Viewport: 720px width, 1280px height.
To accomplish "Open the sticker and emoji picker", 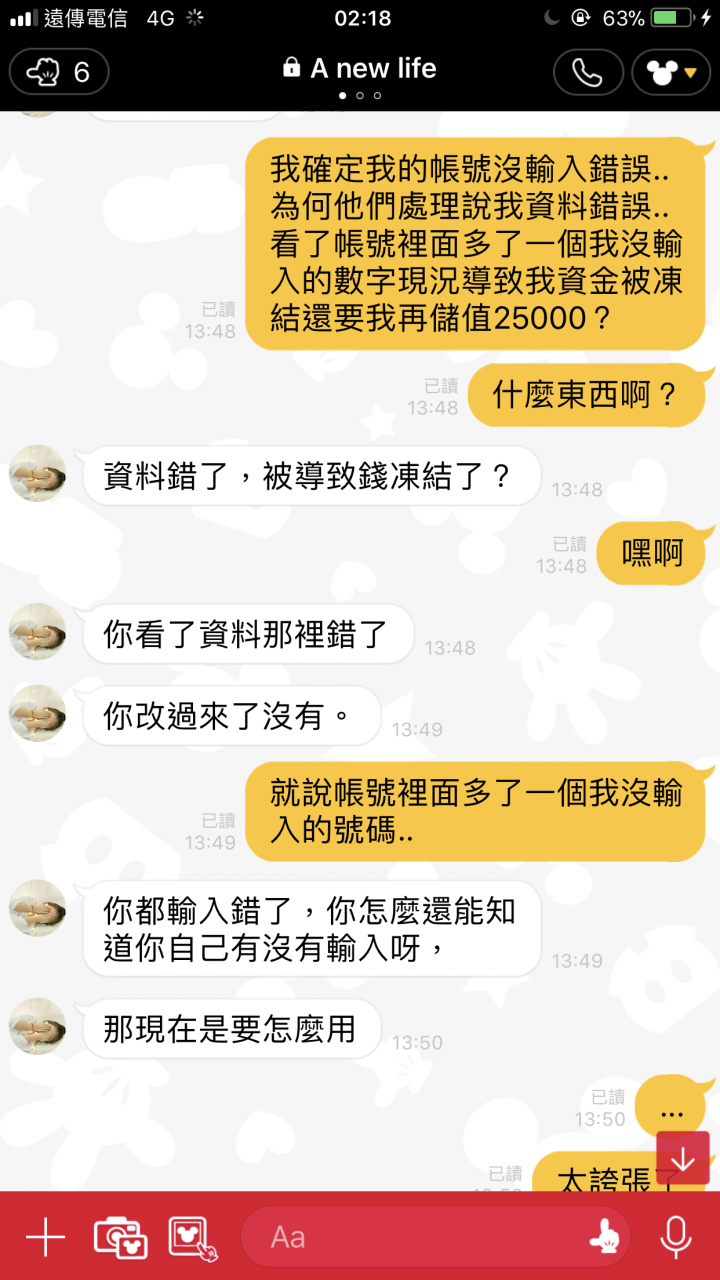I will click(x=603, y=1238).
